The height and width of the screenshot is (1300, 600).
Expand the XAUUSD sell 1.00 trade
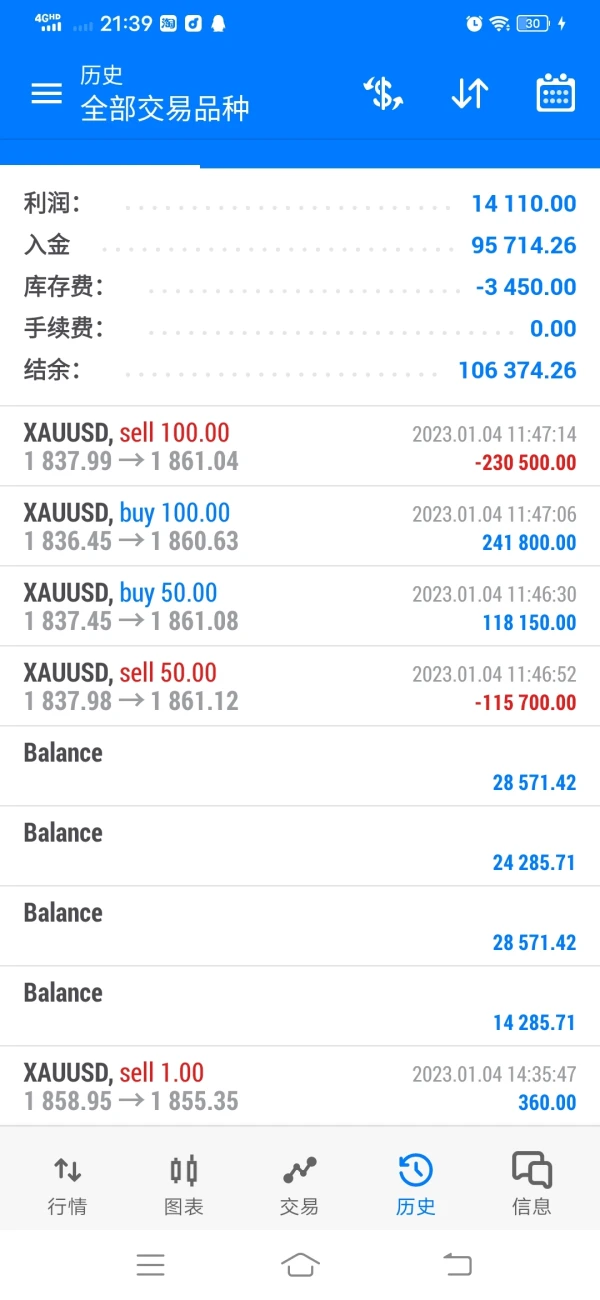click(x=300, y=1087)
